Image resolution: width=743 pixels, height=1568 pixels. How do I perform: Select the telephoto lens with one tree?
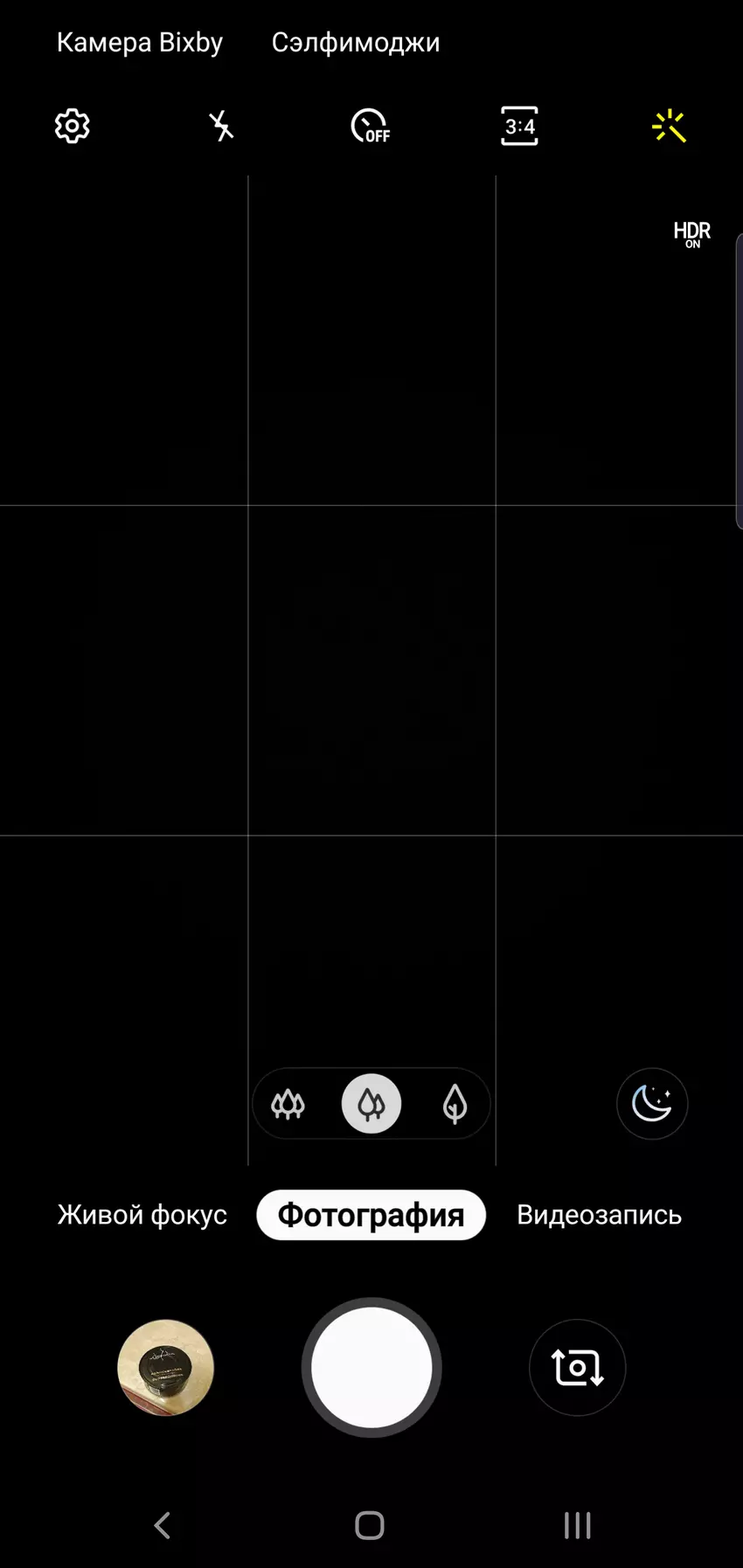[x=455, y=1104]
